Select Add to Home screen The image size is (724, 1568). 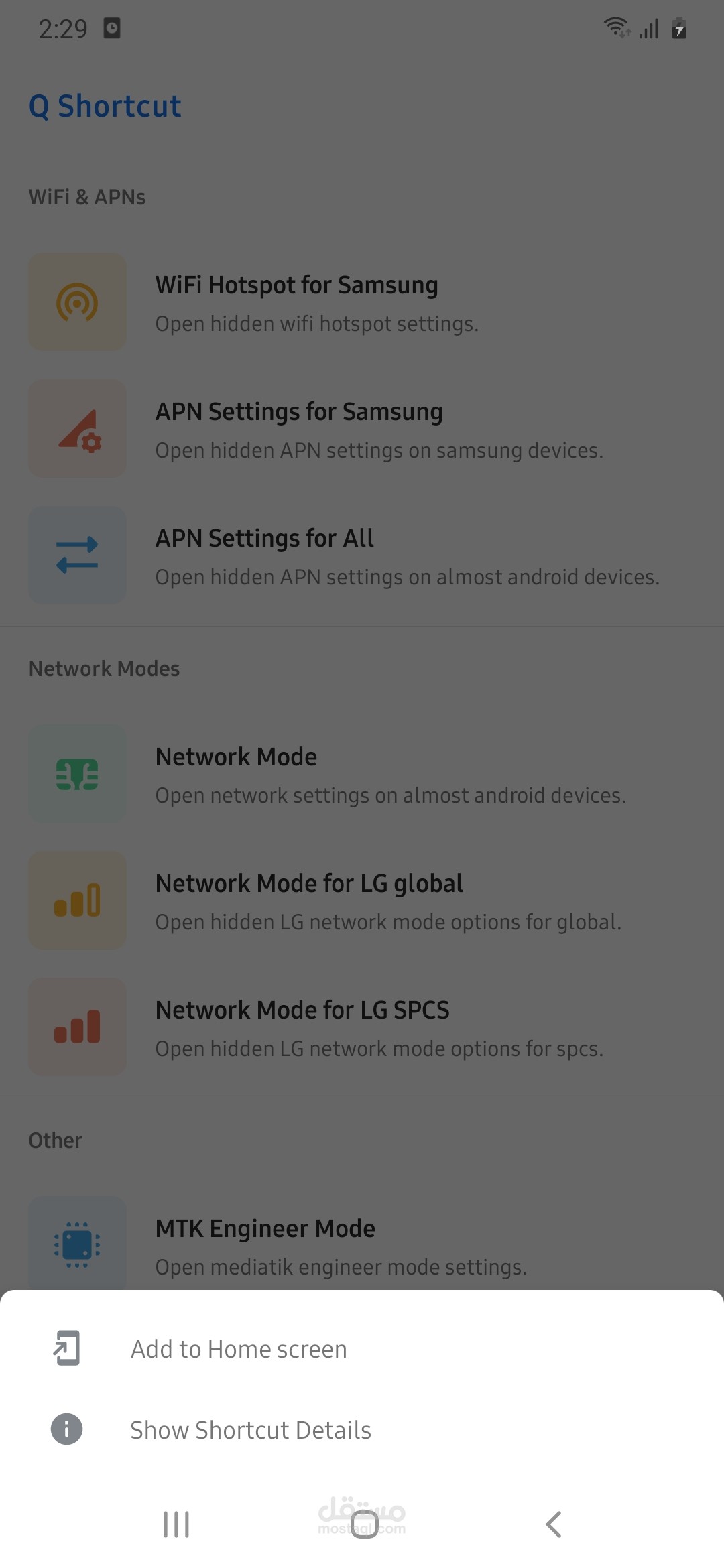(x=239, y=1349)
